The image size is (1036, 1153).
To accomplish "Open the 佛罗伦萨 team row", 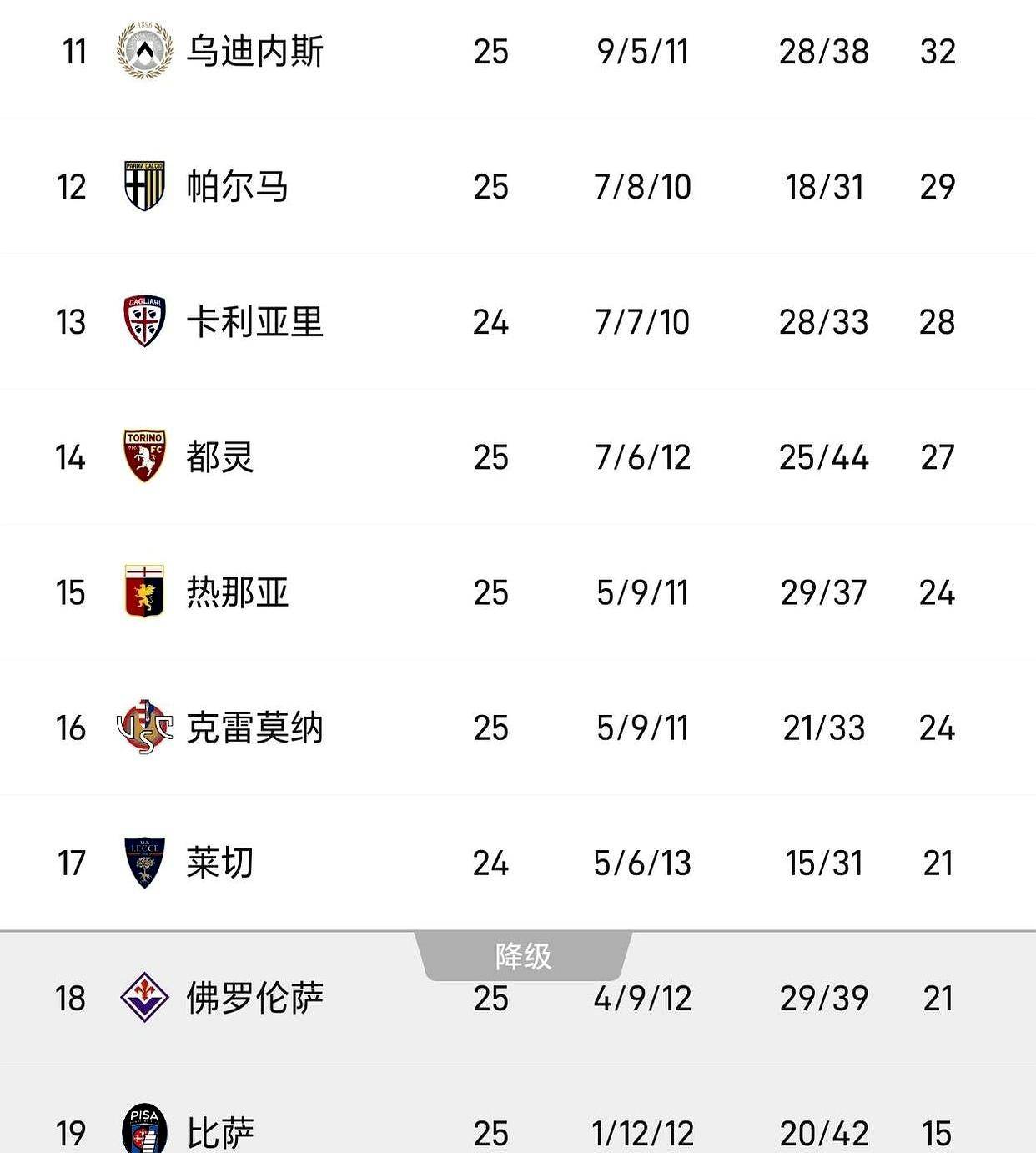I will [x=254, y=999].
